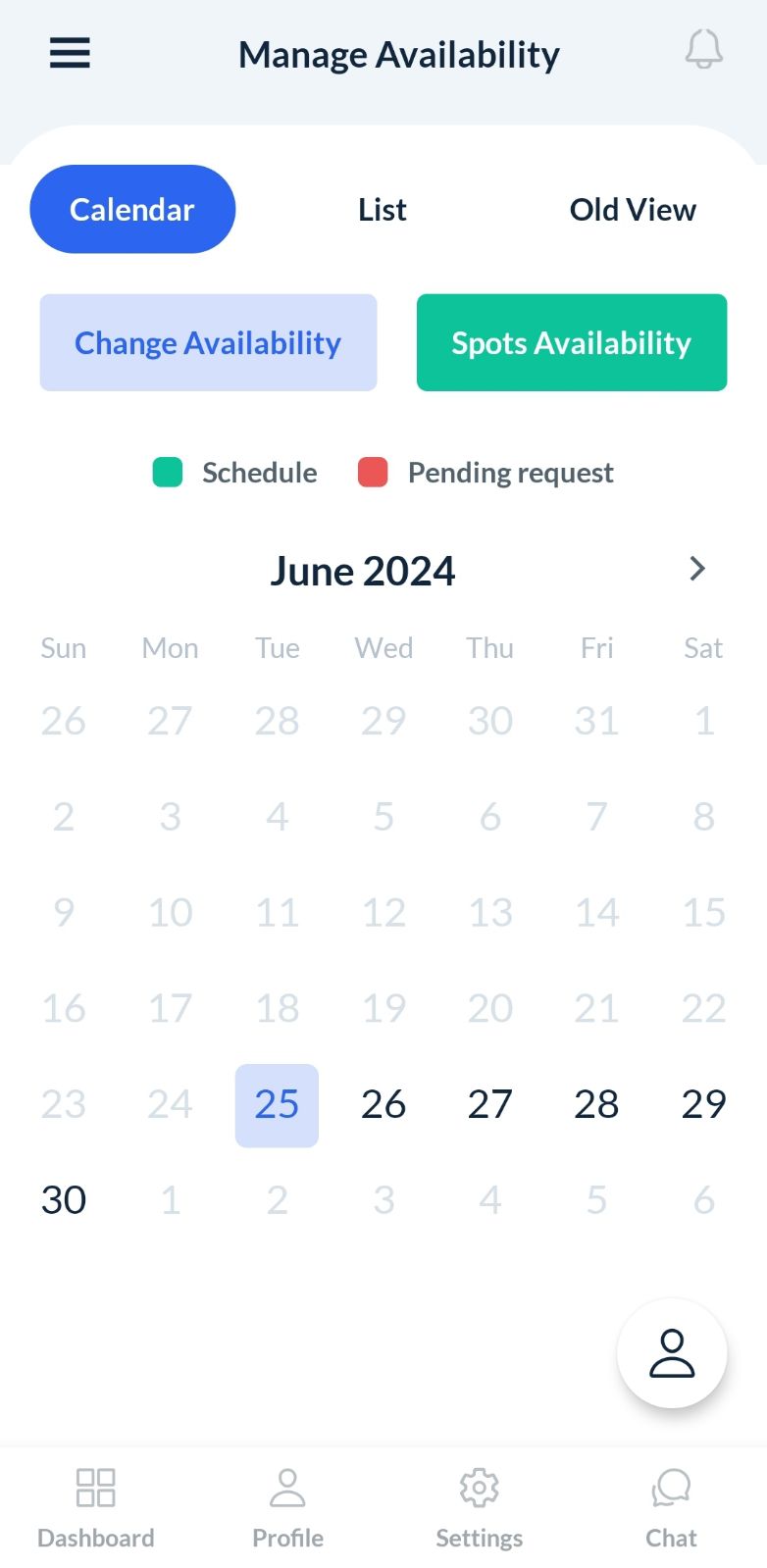
Task: Choose June 27 date
Action: click(489, 1104)
